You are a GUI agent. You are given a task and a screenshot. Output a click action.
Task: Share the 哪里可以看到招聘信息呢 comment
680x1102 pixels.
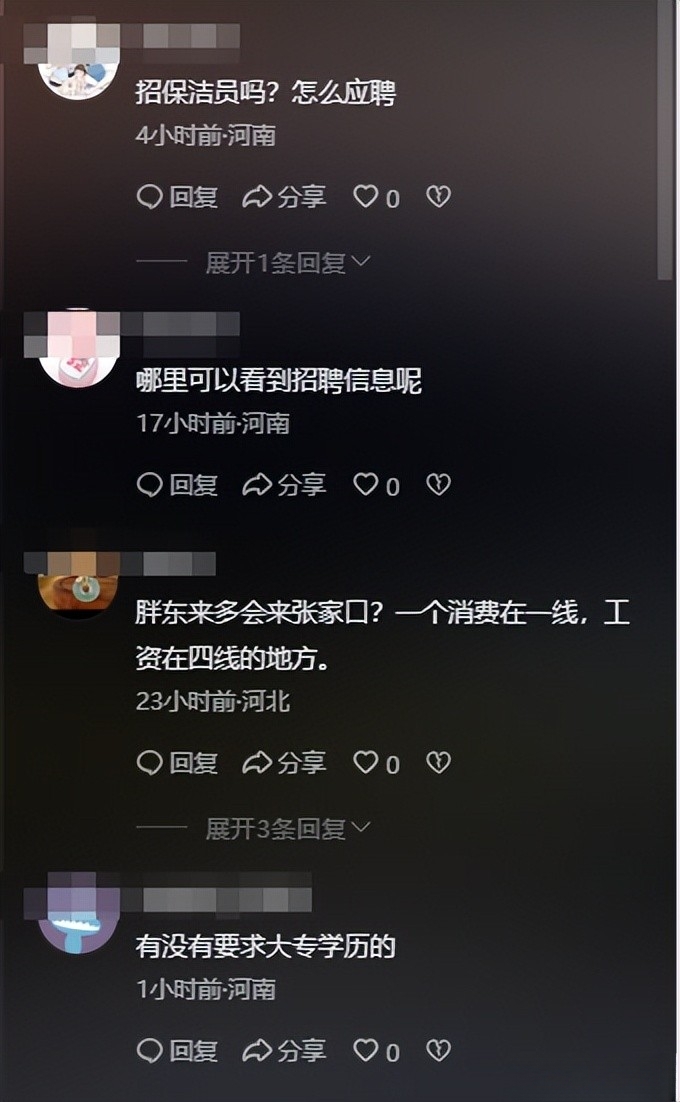(x=285, y=485)
